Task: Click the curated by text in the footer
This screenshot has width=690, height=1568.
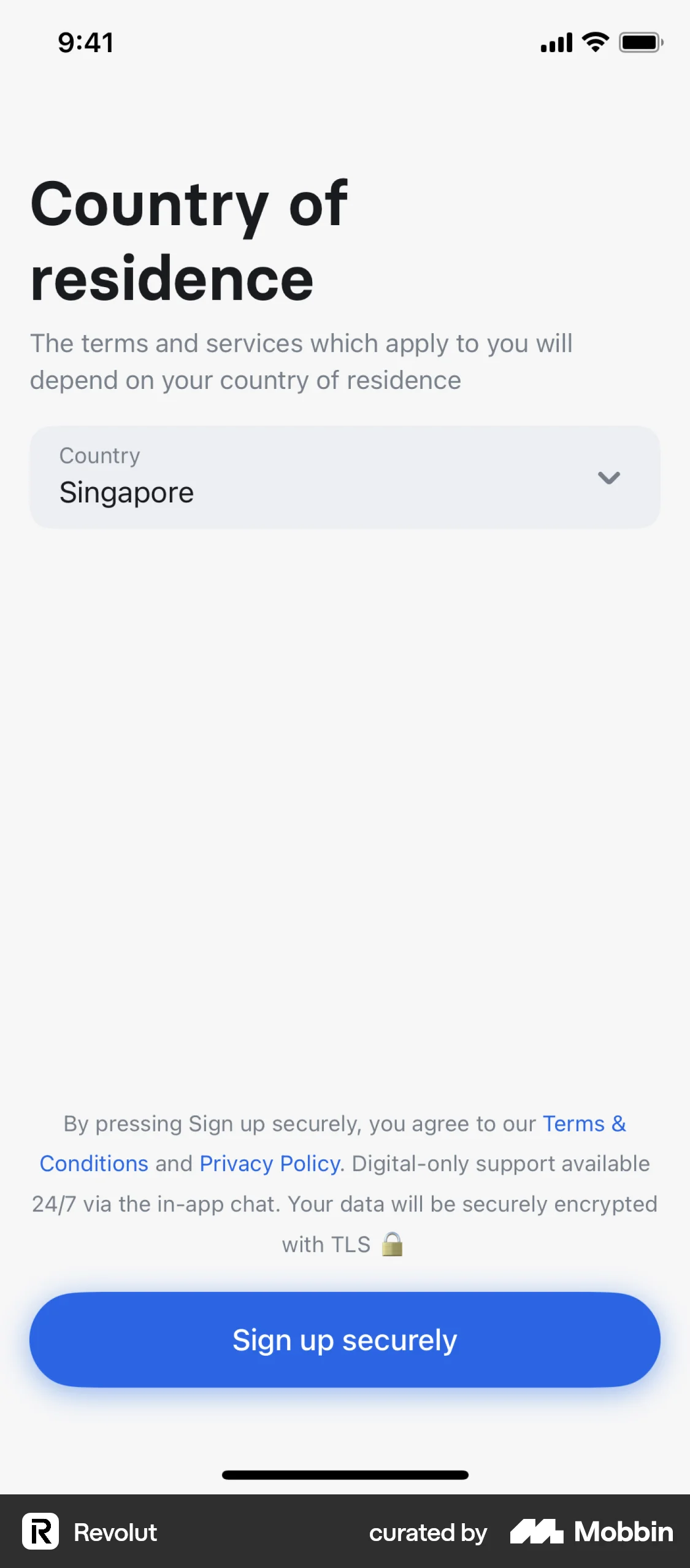Action: (427, 1532)
